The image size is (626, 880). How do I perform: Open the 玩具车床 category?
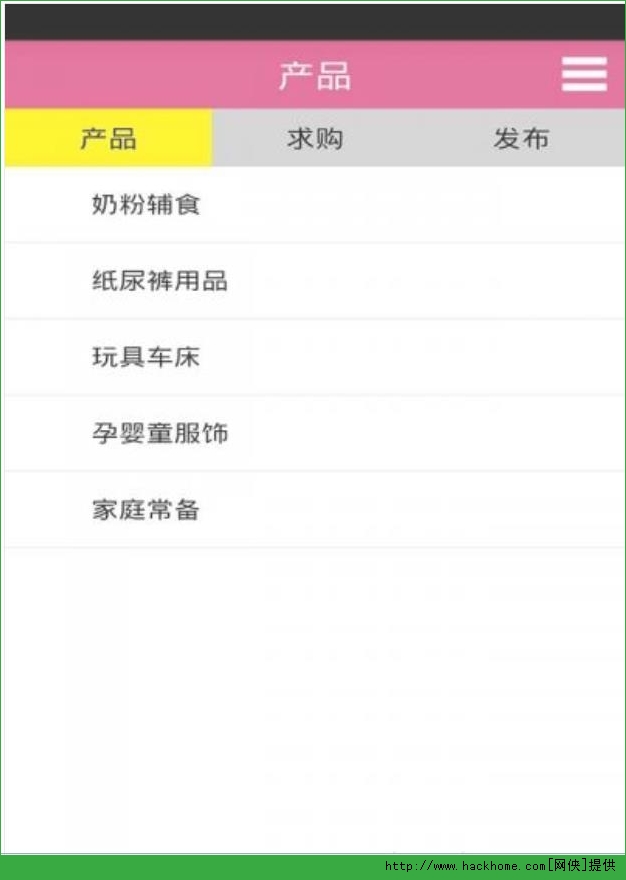pyautogui.click(x=314, y=357)
